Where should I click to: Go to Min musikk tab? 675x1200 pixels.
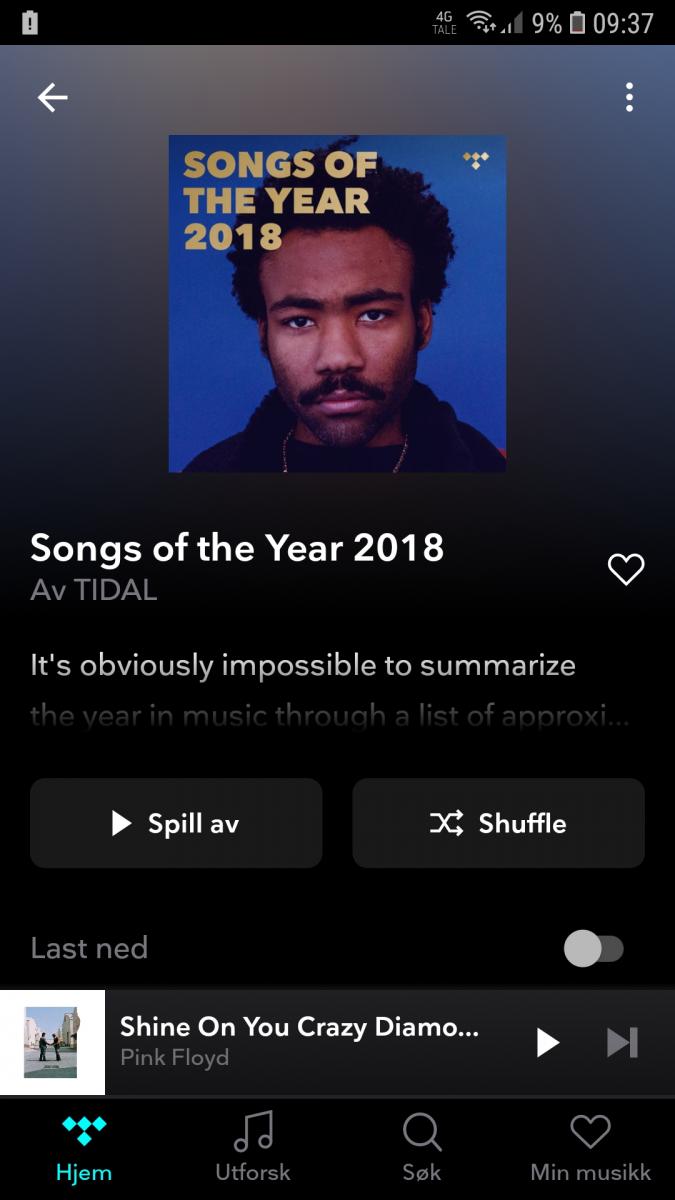590,1149
